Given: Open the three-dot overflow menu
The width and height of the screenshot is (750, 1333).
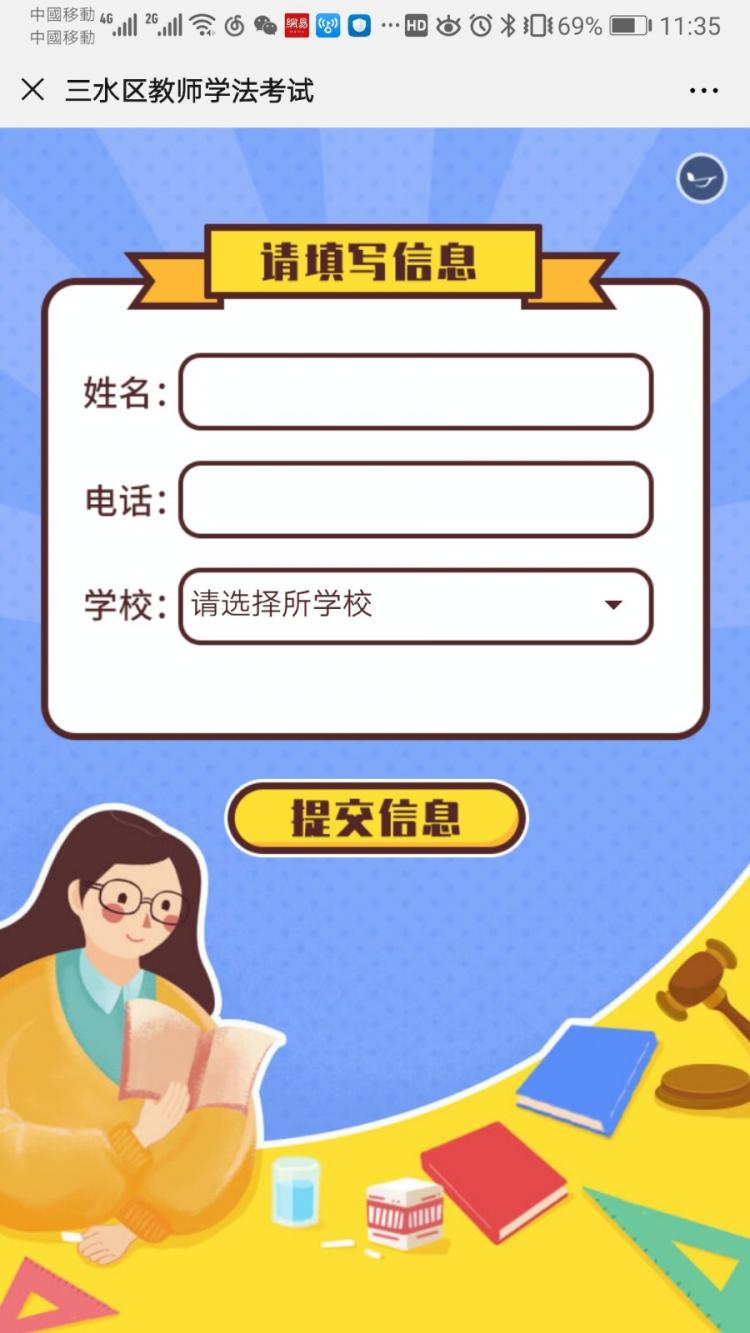Looking at the screenshot, I should coord(703,91).
